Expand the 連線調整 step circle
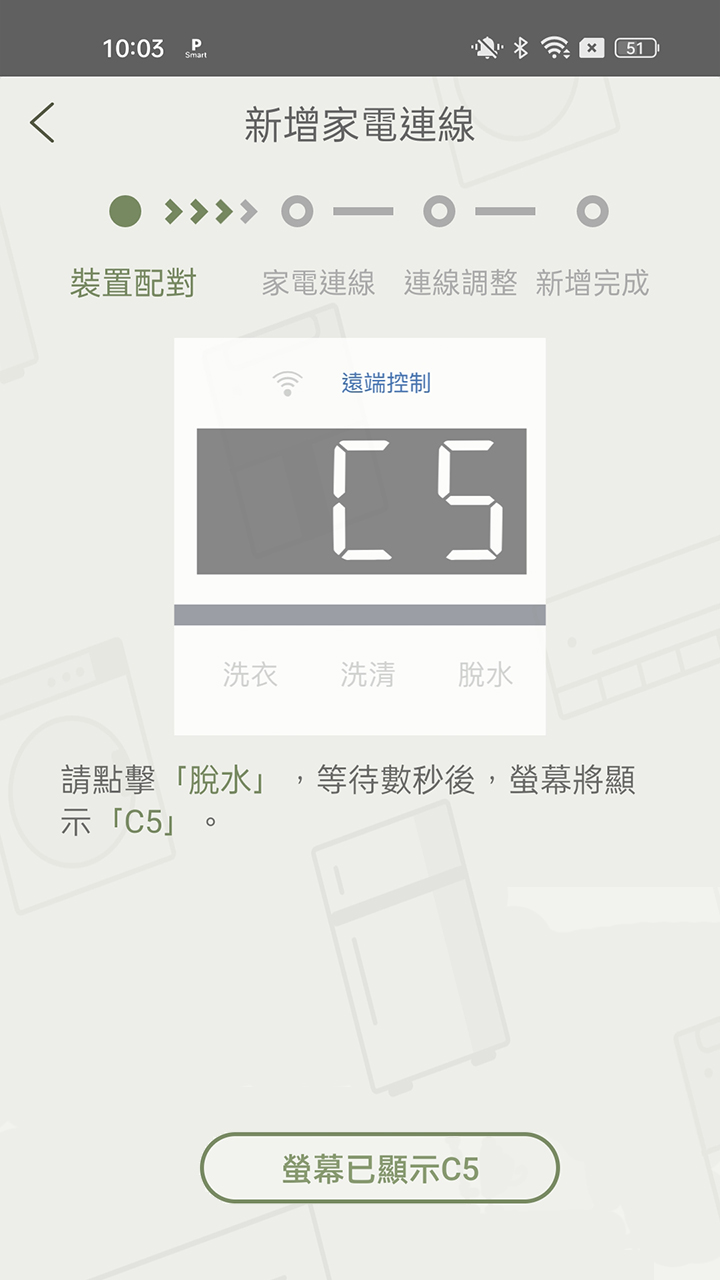The image size is (720, 1280). tap(437, 211)
